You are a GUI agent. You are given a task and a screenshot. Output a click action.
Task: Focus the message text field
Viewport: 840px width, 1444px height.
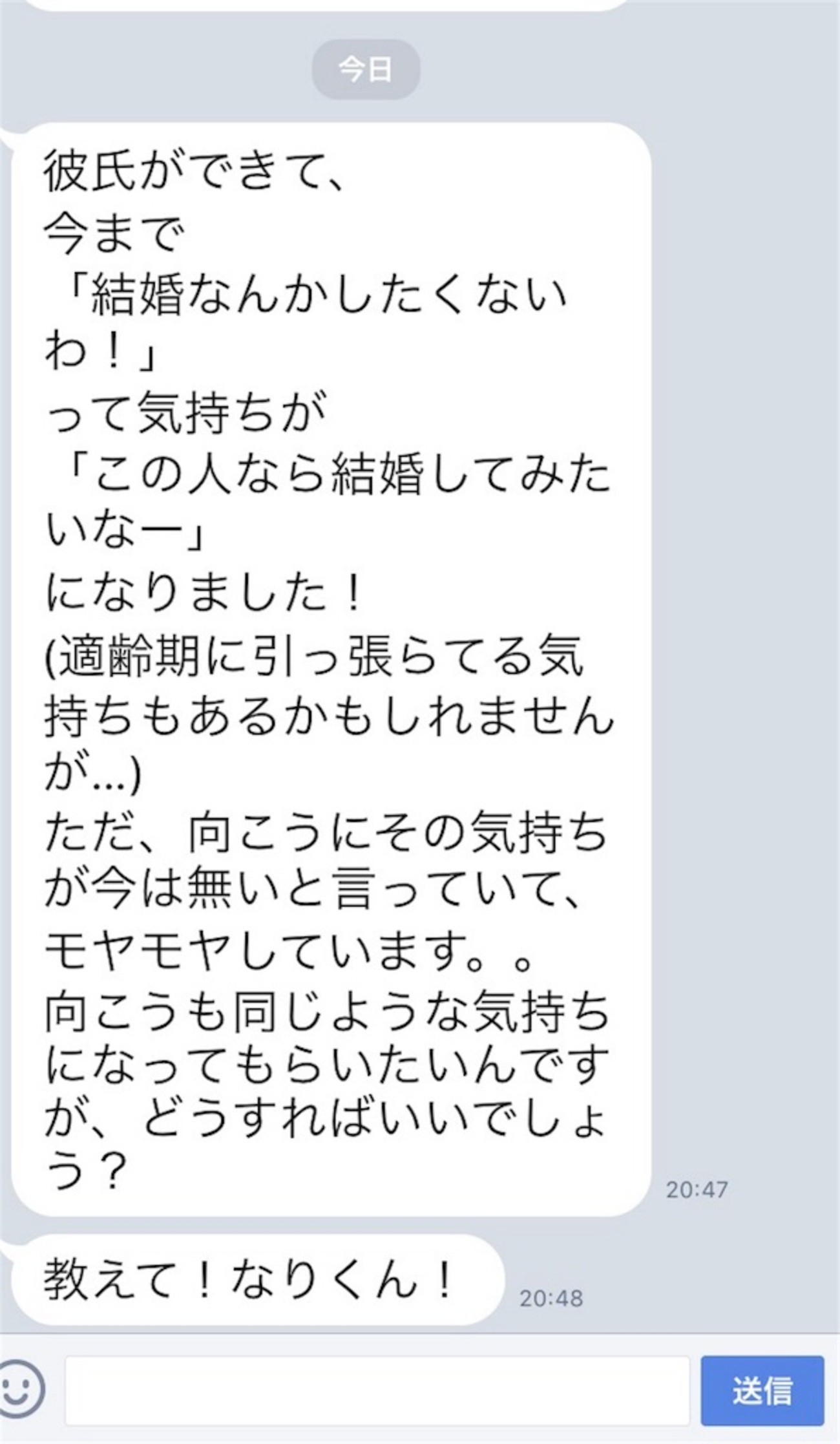(x=377, y=1390)
